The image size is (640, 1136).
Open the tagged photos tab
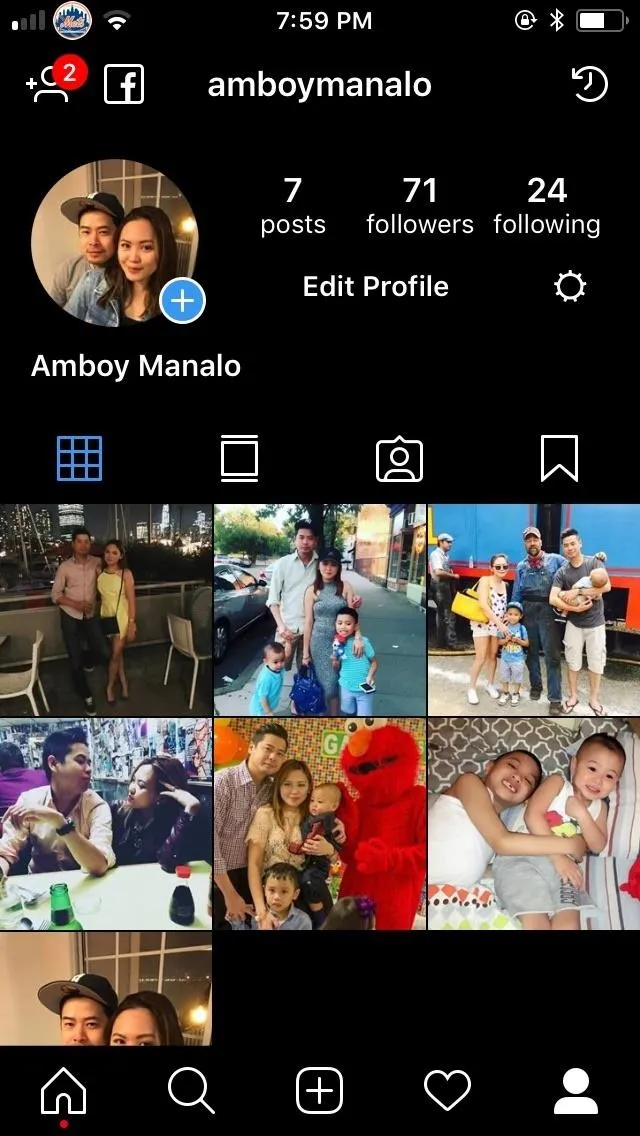[x=399, y=459]
